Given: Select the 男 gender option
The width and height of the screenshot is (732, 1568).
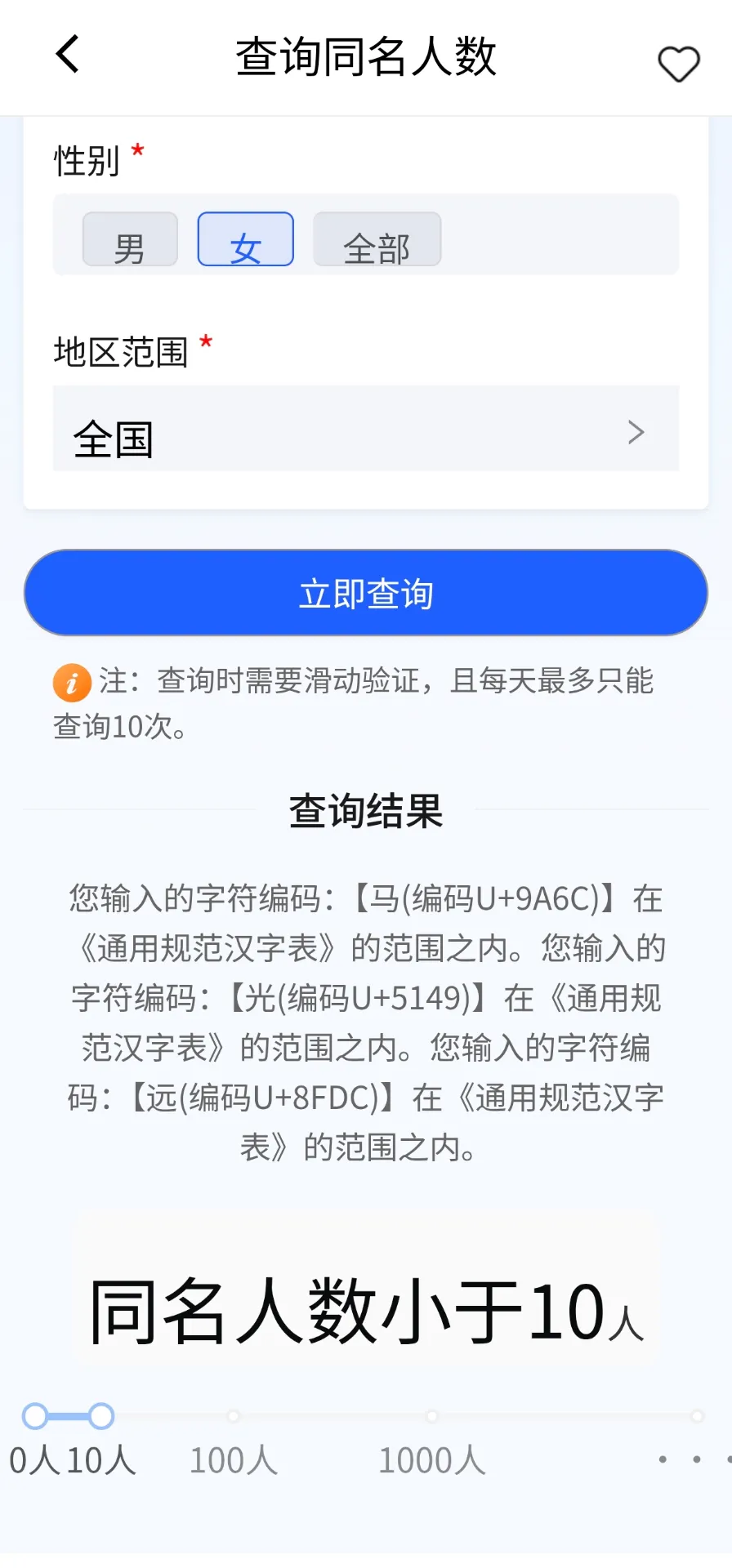Looking at the screenshot, I should [x=129, y=239].
